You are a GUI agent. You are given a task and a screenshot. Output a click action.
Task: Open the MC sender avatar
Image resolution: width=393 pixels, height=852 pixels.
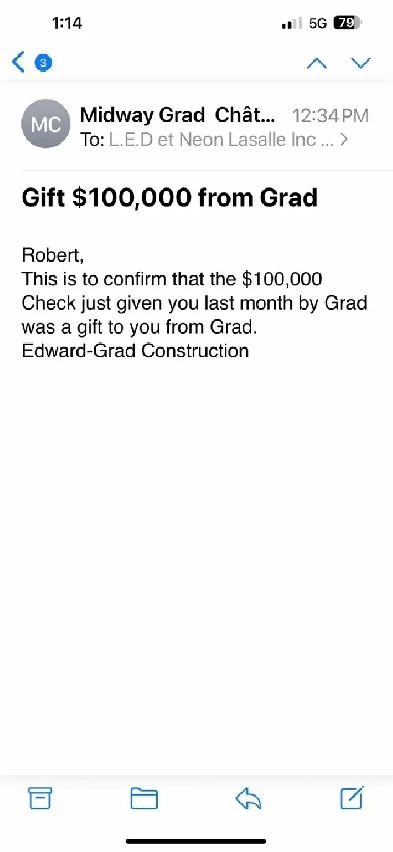(46, 124)
